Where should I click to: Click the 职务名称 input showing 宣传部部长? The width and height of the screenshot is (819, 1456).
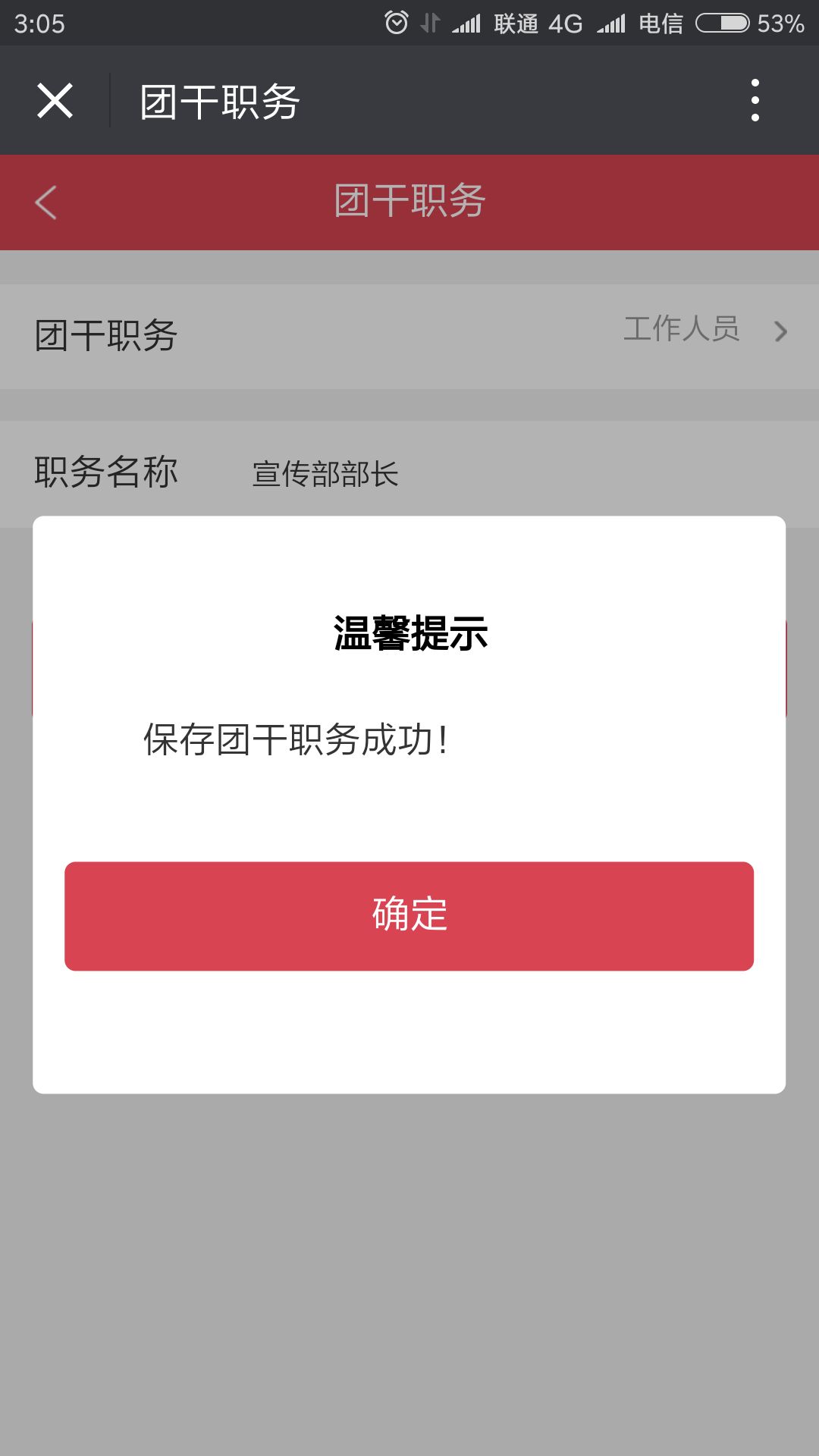[x=326, y=472]
